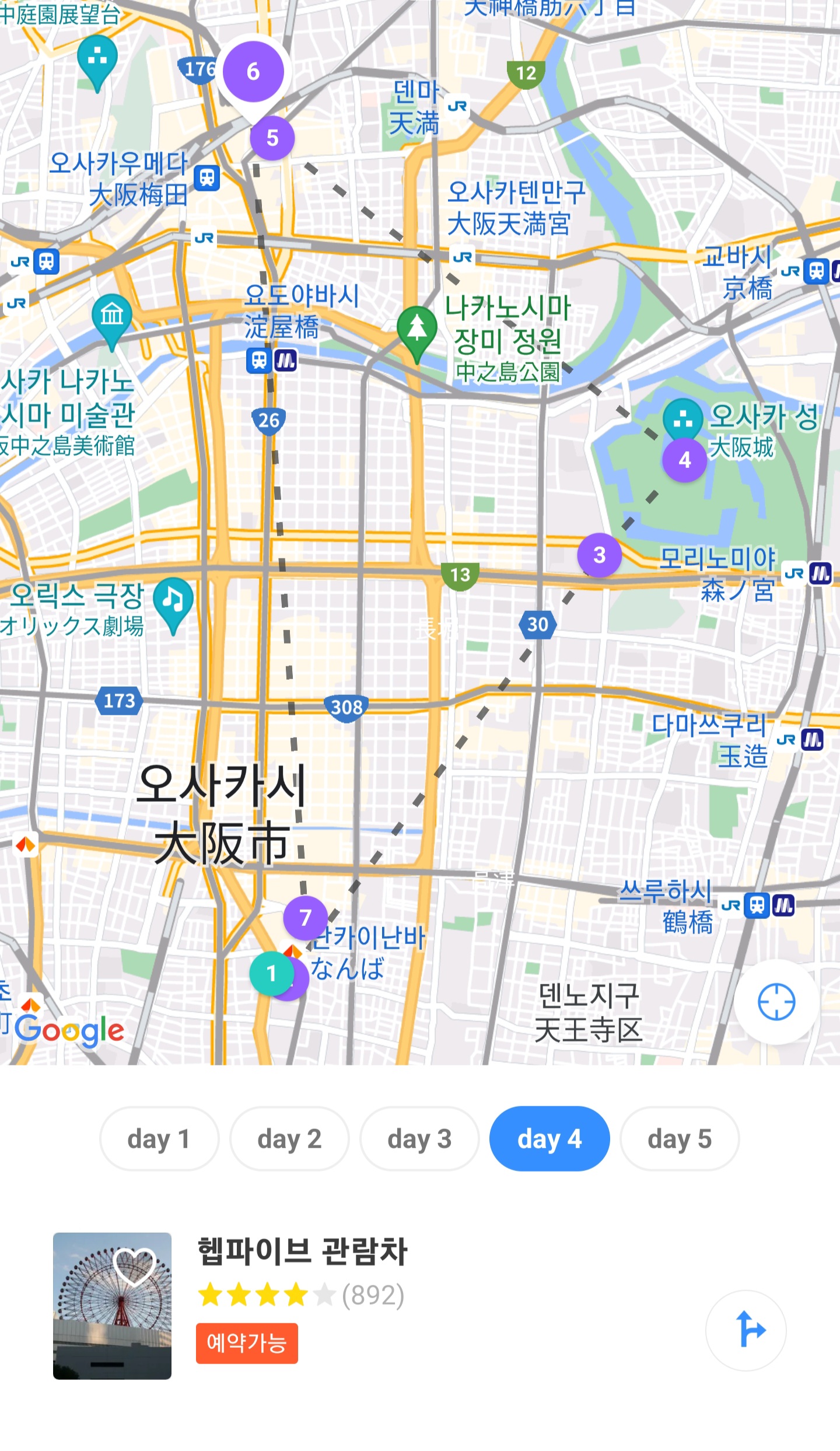Show the day 3 route
The image size is (840, 1451).
[x=419, y=1138]
